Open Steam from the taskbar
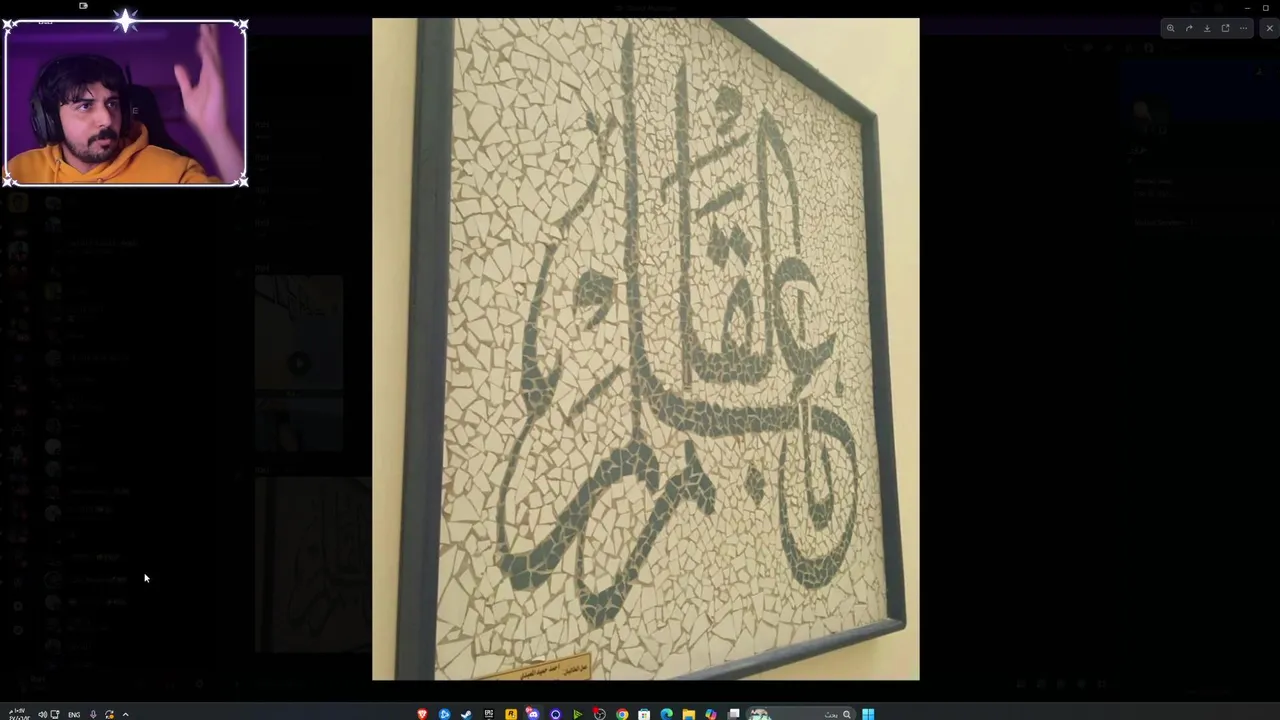This screenshot has width=1280, height=720. tap(466, 714)
